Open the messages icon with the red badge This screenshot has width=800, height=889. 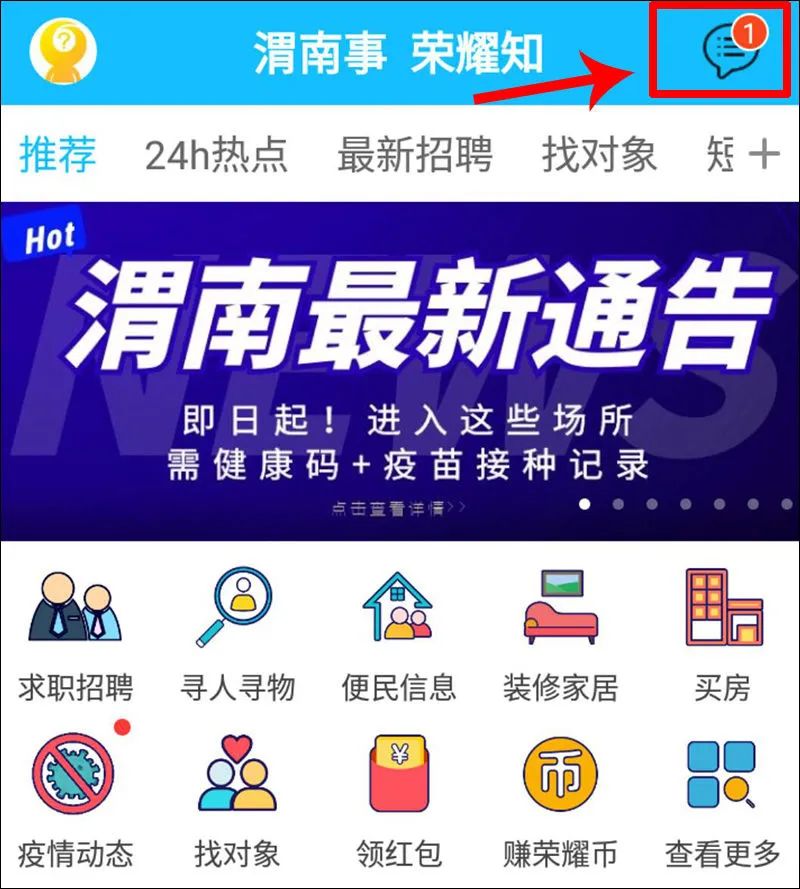(x=731, y=52)
